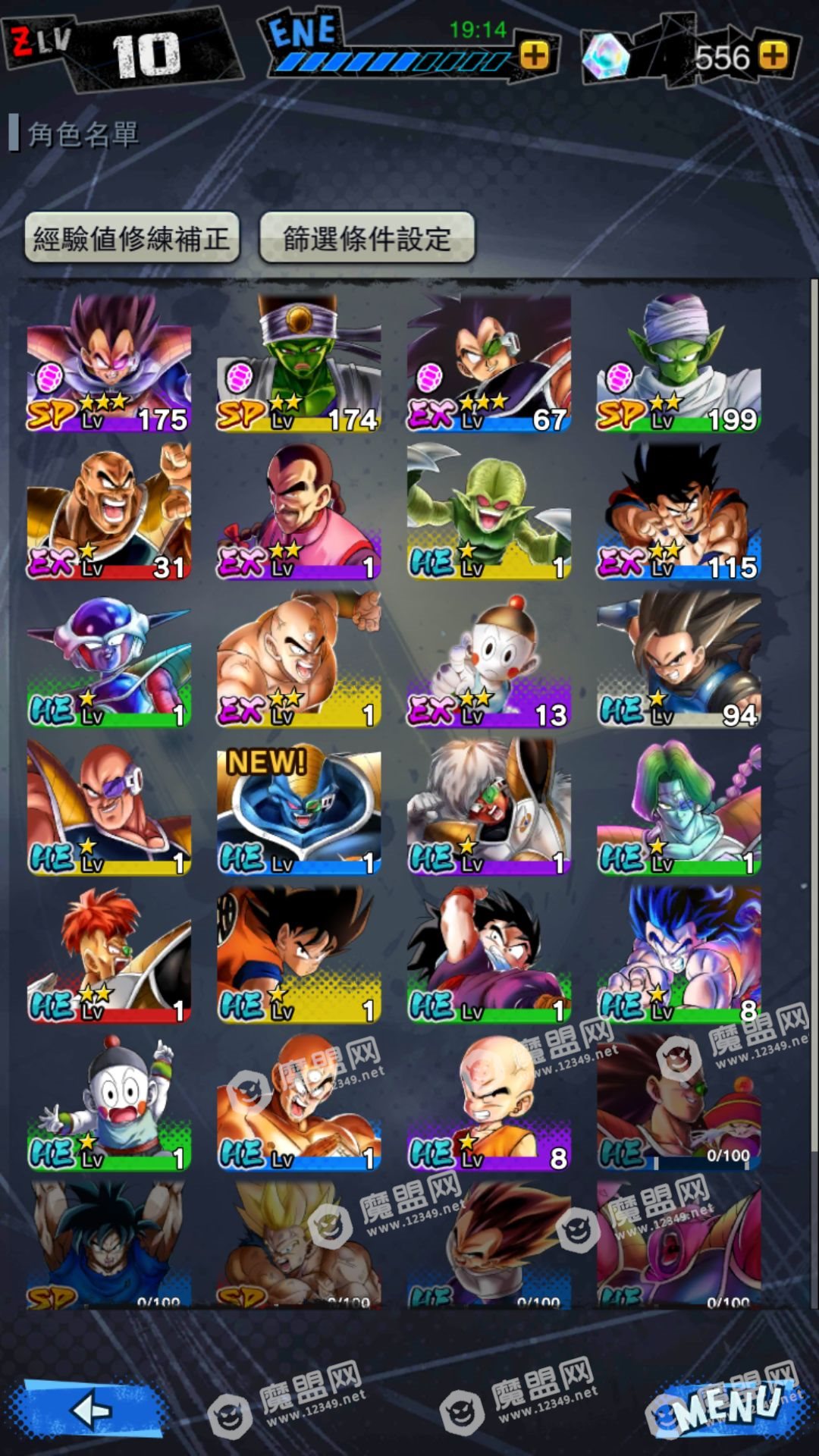819x1456 pixels.
Task: Add crystals with the plus beside 556
Action: tap(773, 55)
